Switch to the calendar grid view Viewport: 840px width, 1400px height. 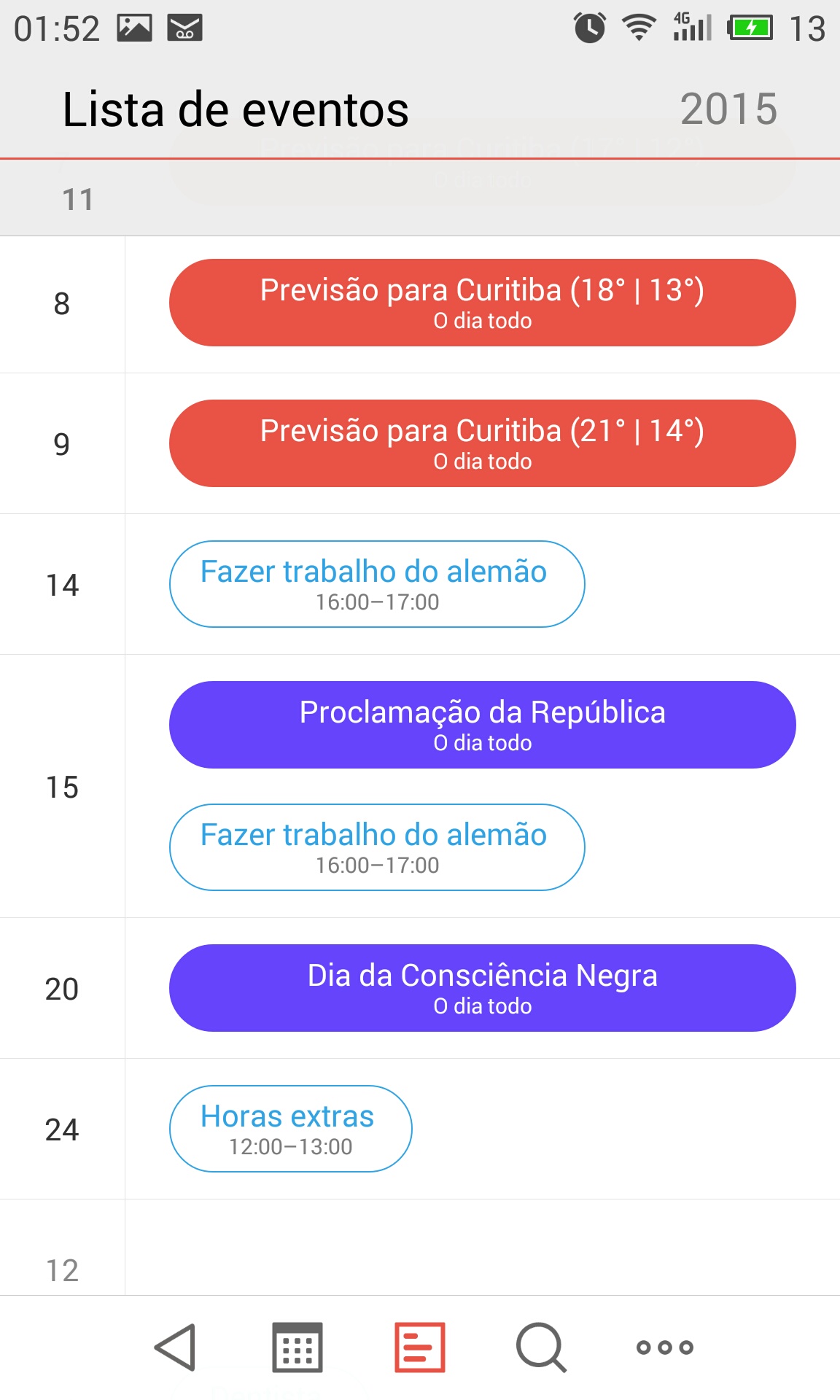[297, 1347]
